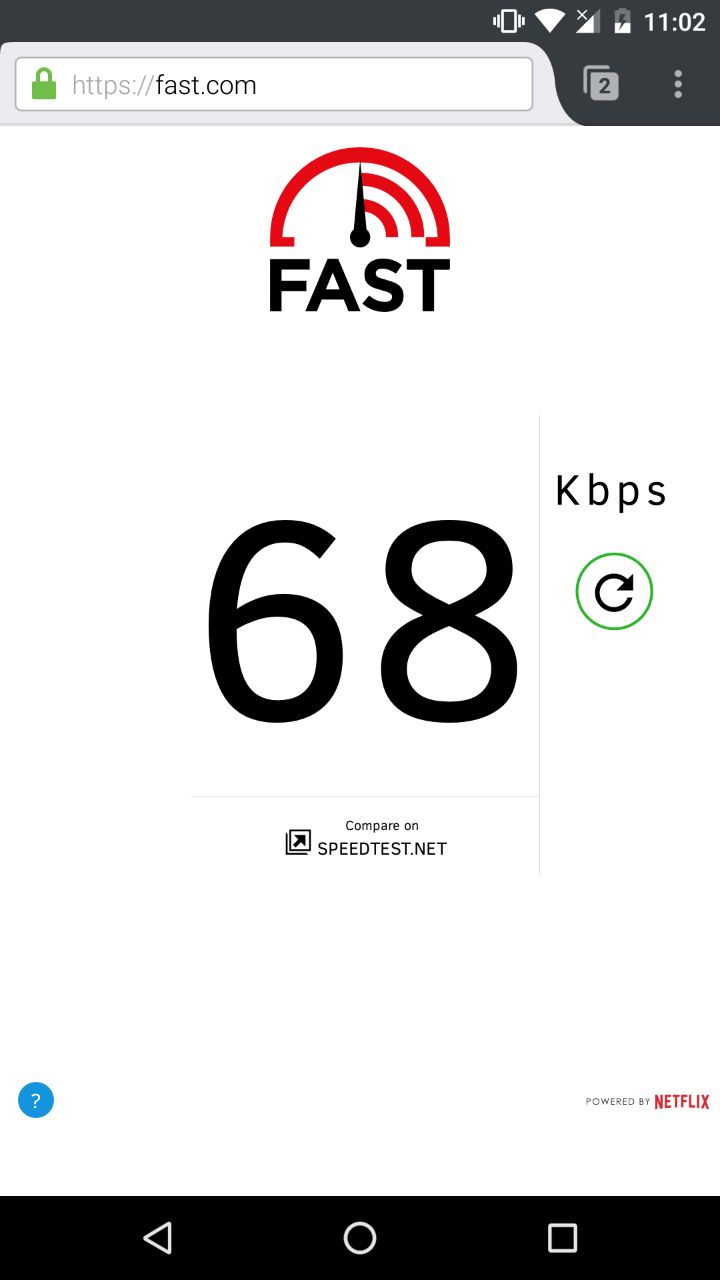Show recent apps
Image resolution: width=720 pixels, height=1280 pixels.
point(562,1238)
